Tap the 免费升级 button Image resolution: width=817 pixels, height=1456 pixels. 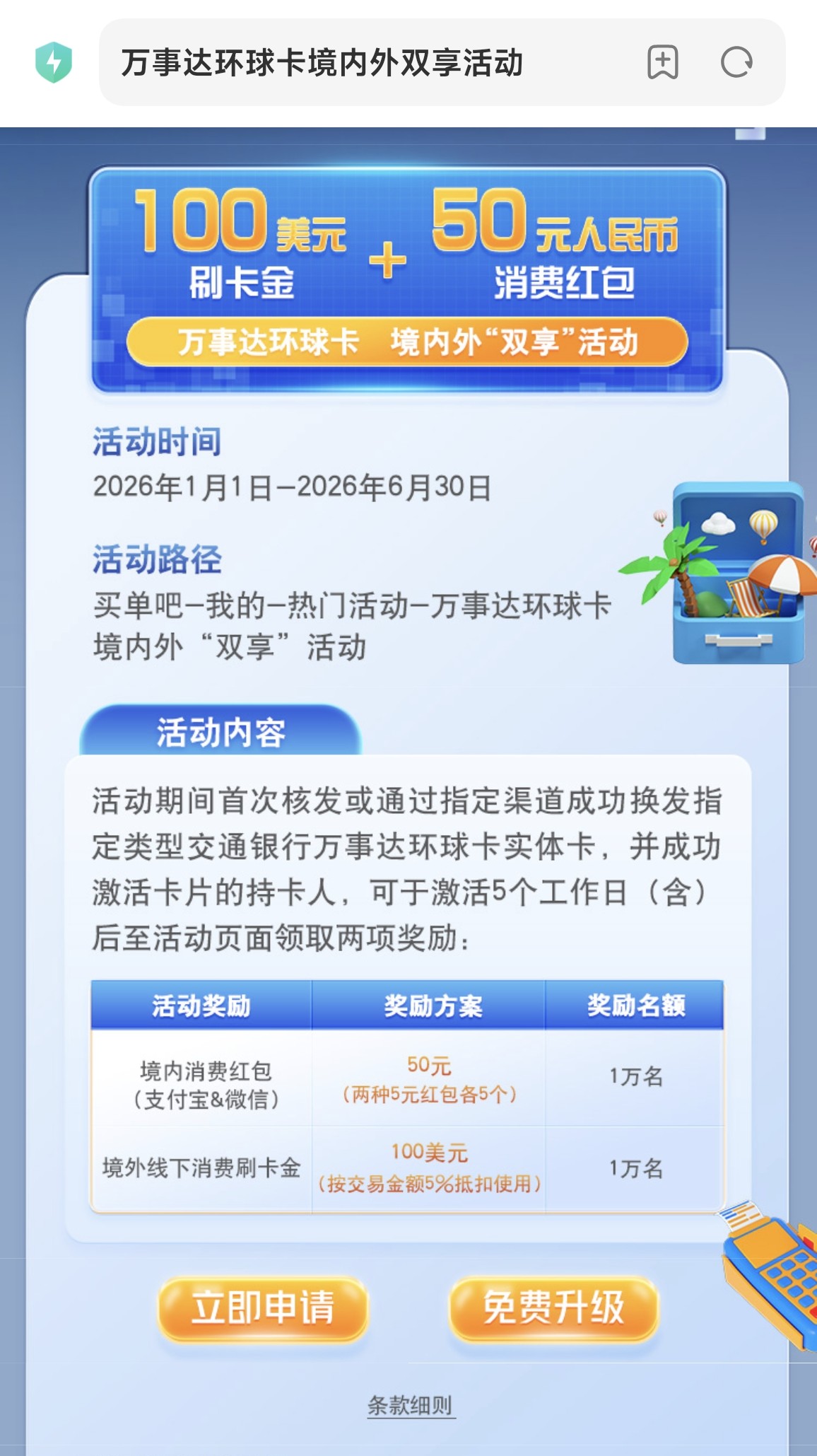coord(553,1308)
